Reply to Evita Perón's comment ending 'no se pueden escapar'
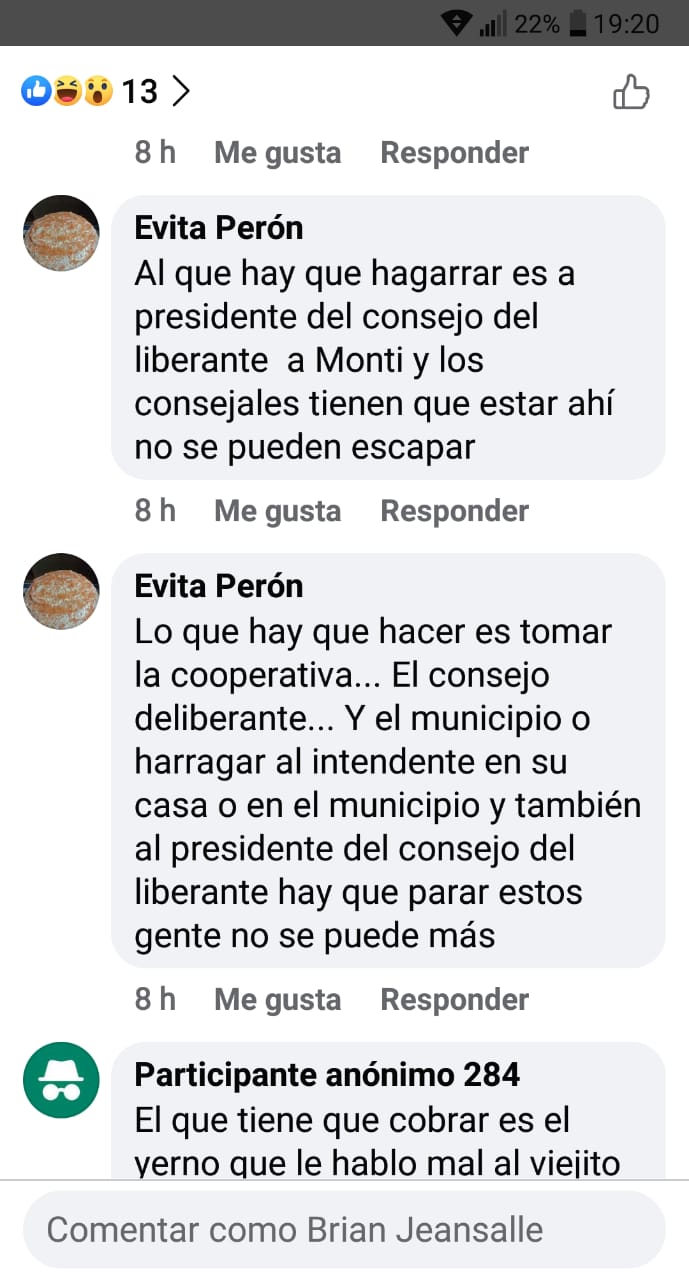The height and width of the screenshot is (1280, 689). click(x=454, y=511)
